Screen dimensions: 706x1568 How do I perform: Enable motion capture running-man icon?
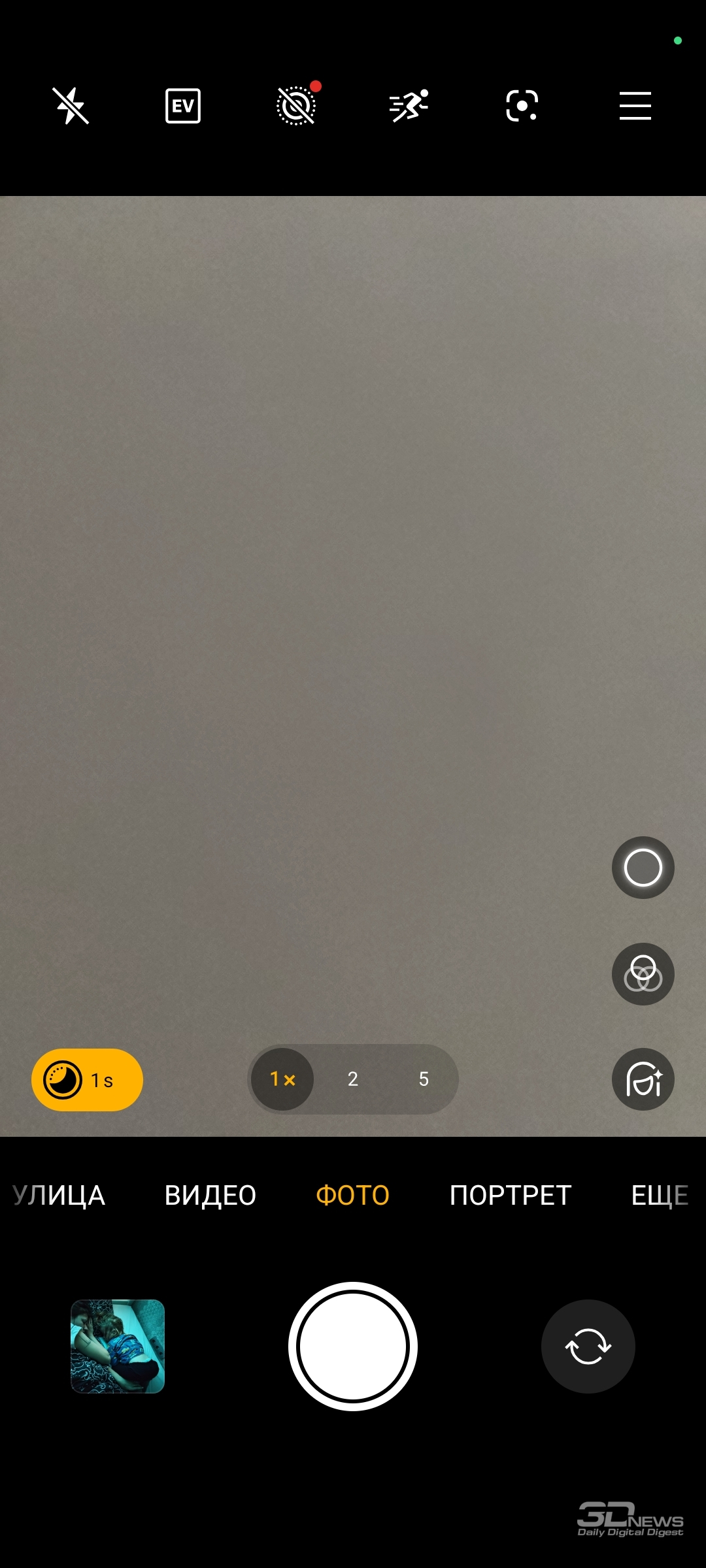(409, 106)
